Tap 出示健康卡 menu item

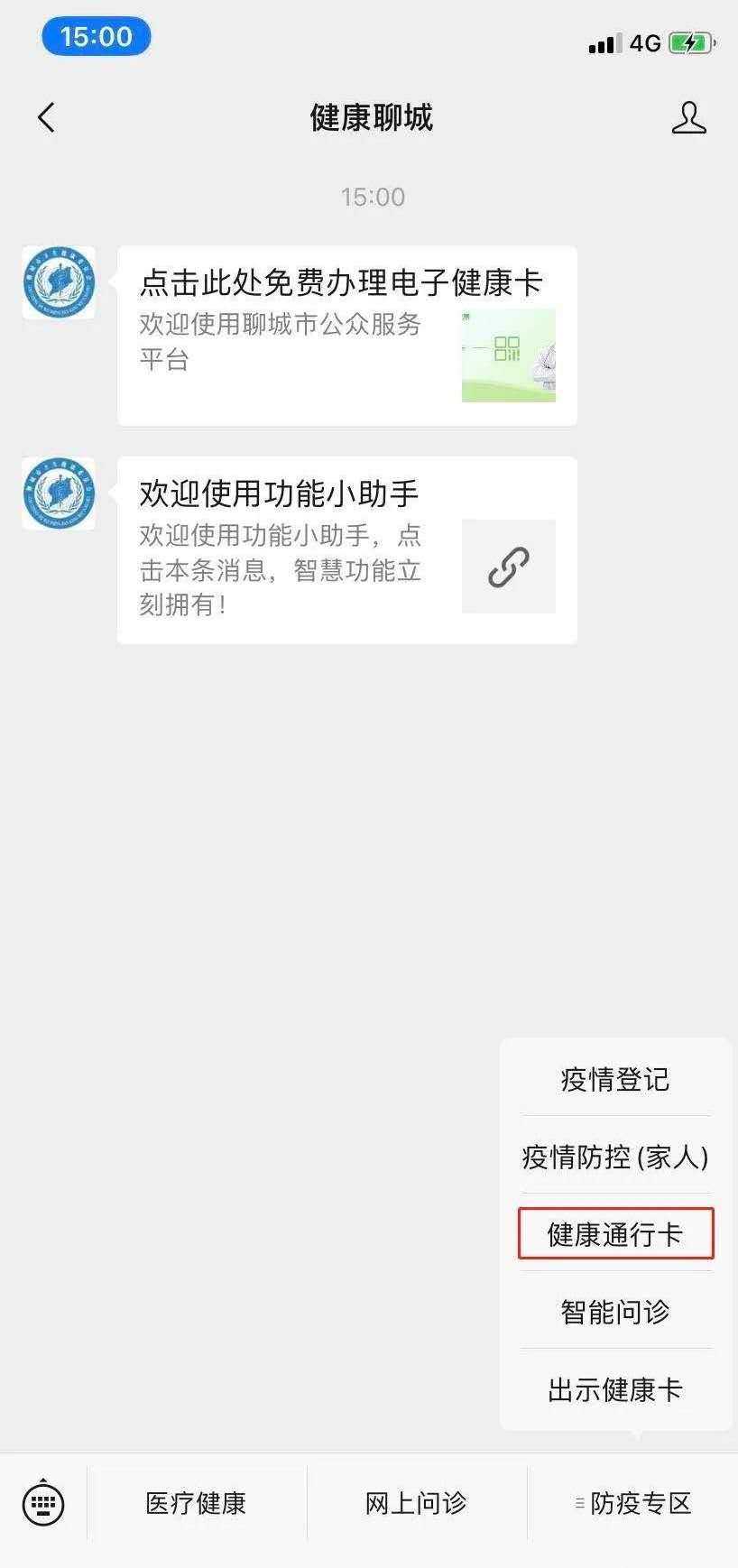615,1389
